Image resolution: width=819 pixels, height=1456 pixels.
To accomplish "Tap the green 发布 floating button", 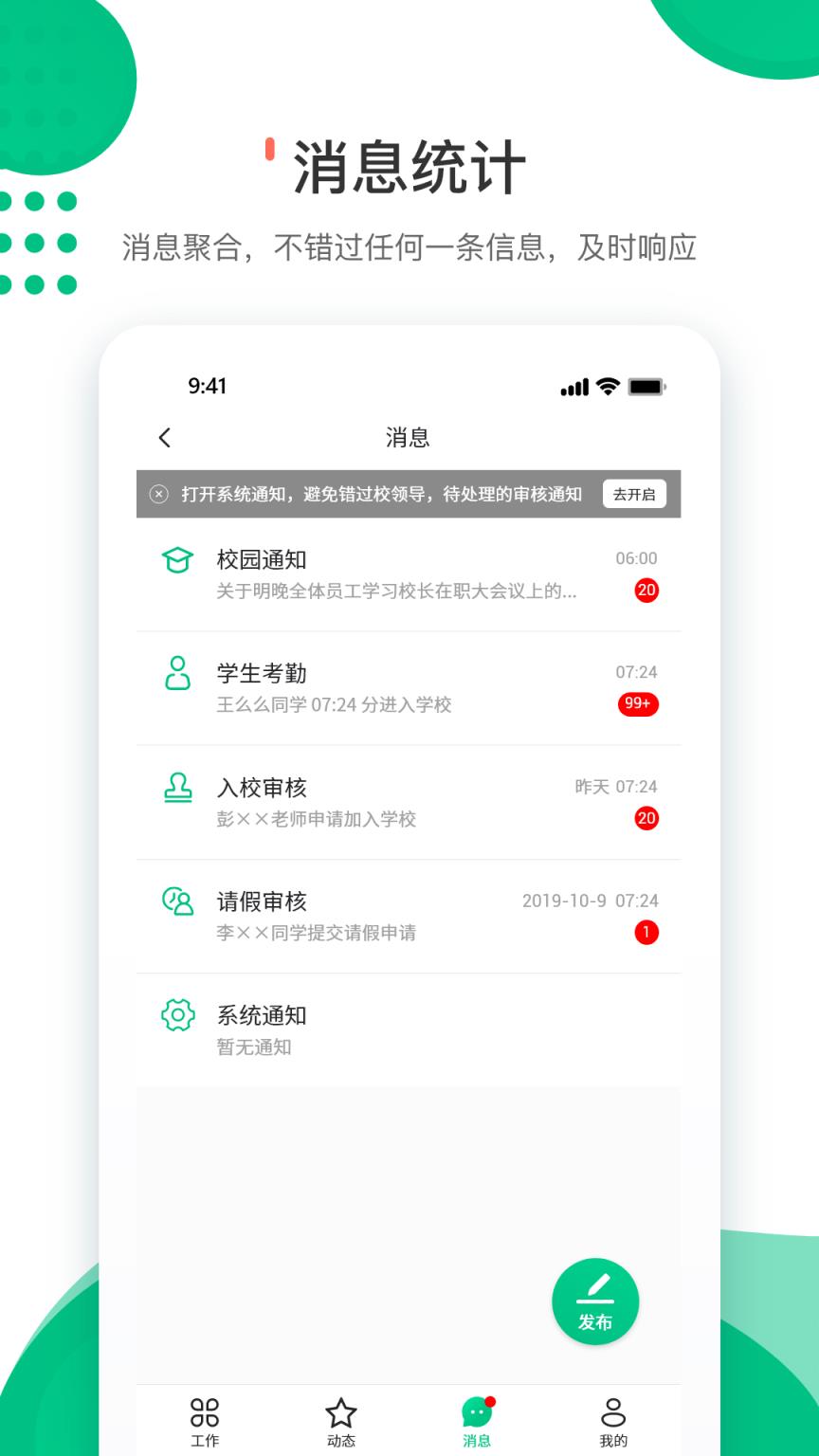I will point(595,1301).
